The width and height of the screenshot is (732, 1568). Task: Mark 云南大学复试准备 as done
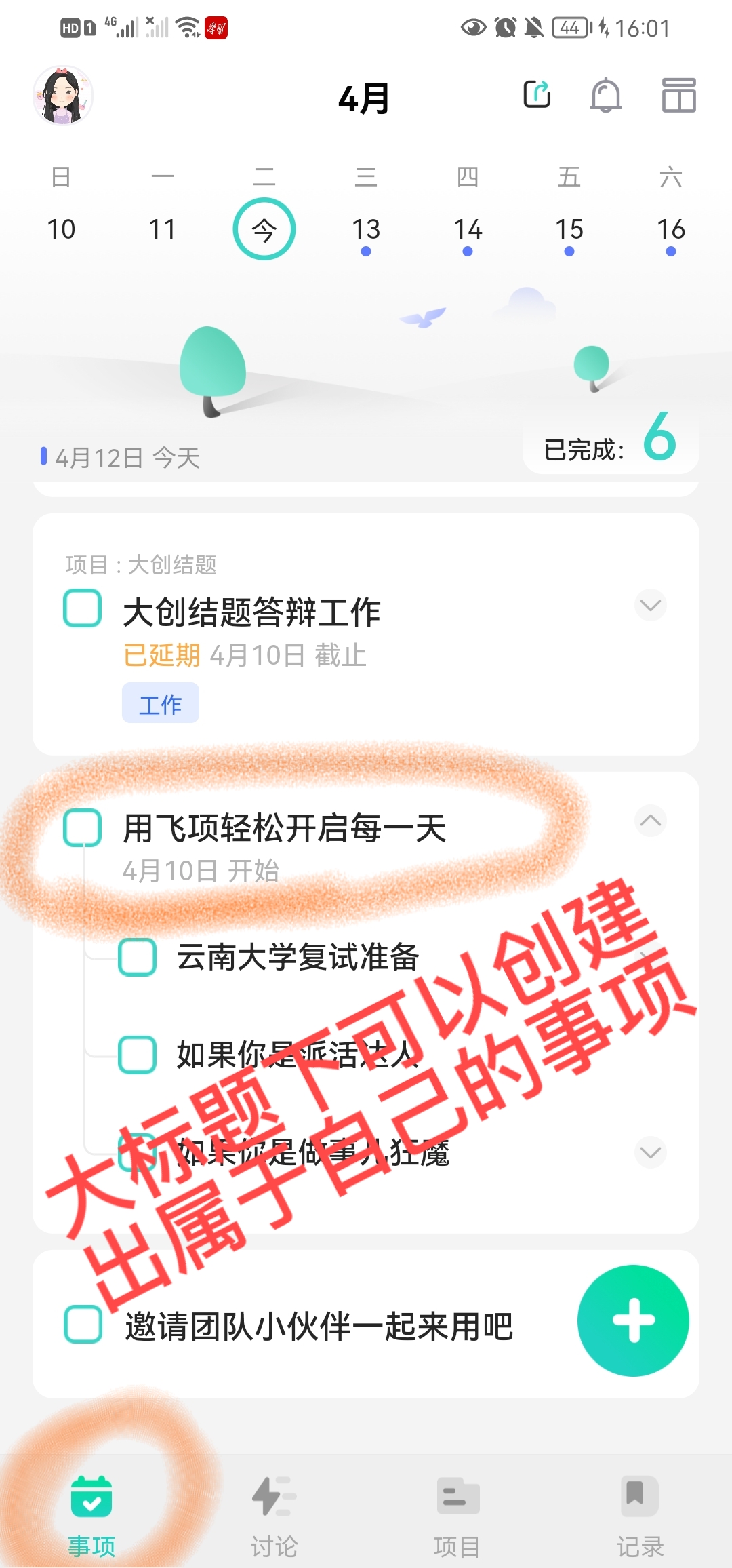tap(138, 957)
